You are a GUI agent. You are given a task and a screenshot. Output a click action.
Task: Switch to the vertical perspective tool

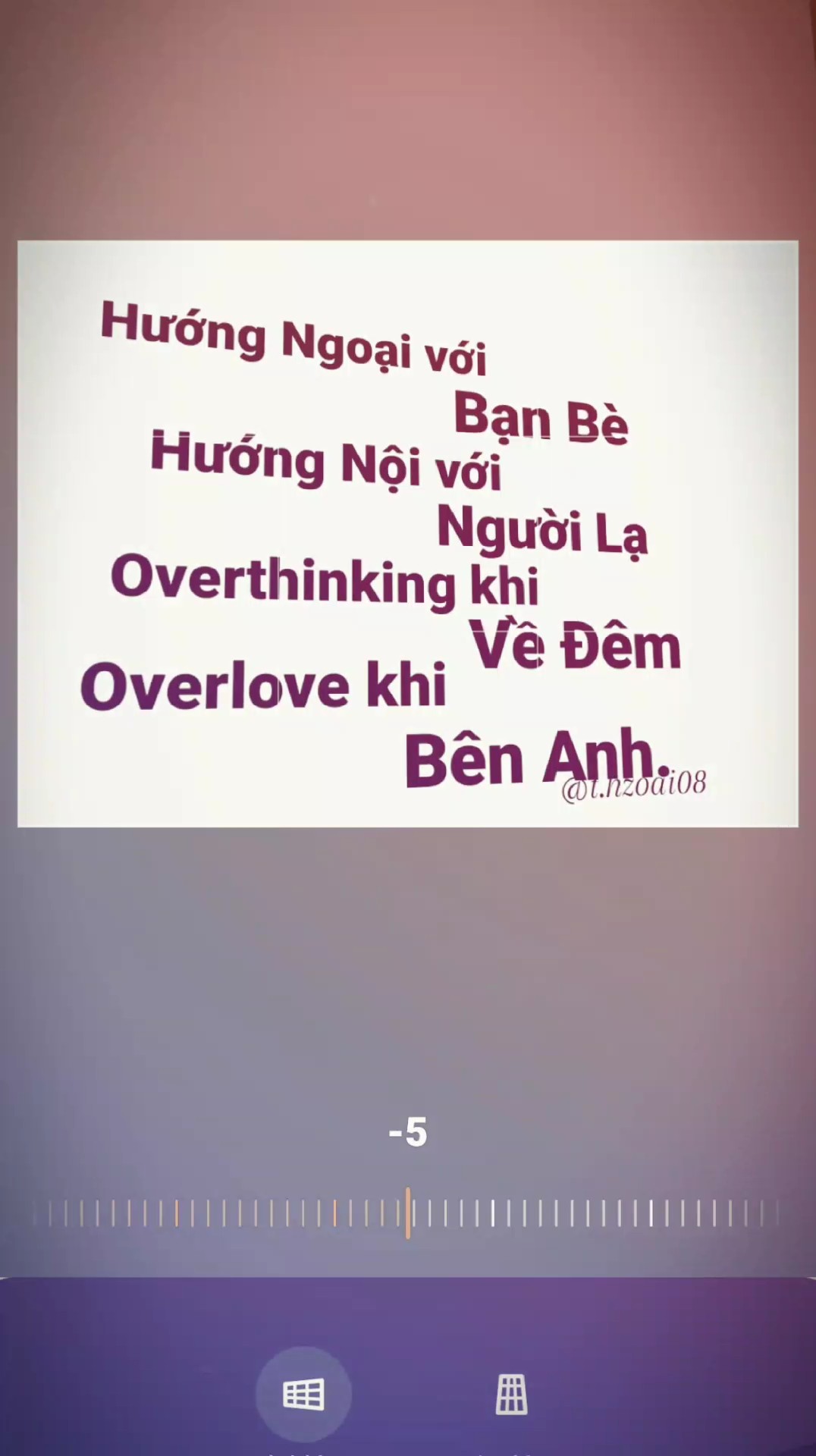[512, 1394]
